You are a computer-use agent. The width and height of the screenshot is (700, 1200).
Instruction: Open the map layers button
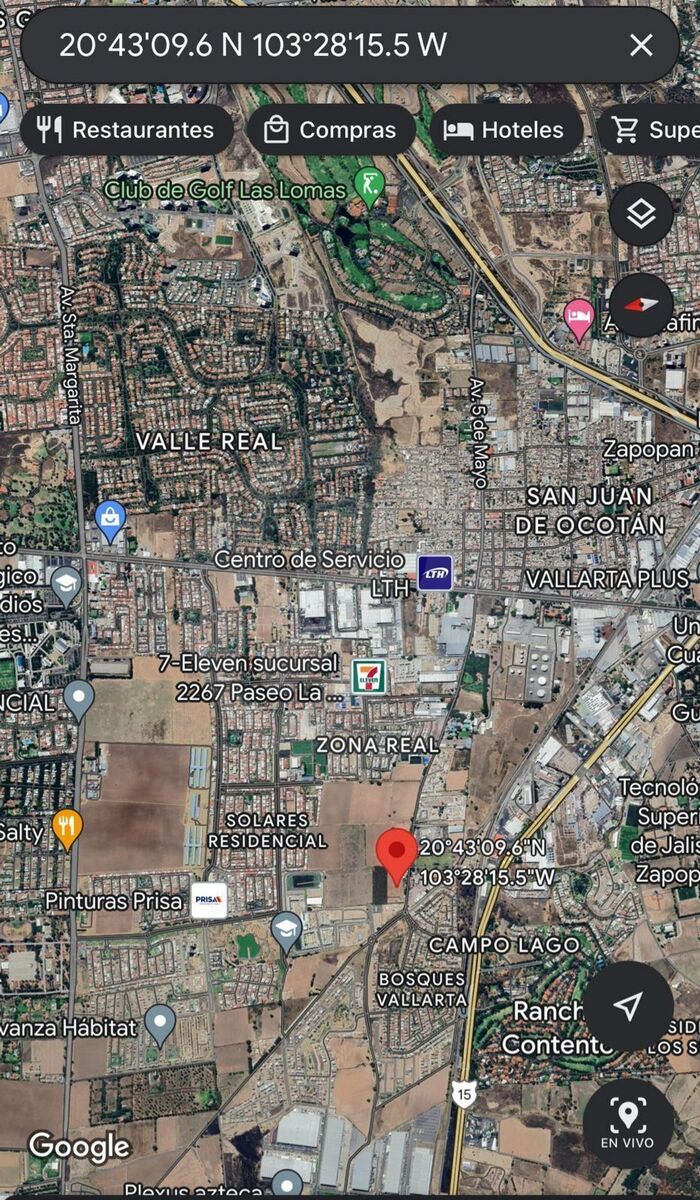(641, 214)
